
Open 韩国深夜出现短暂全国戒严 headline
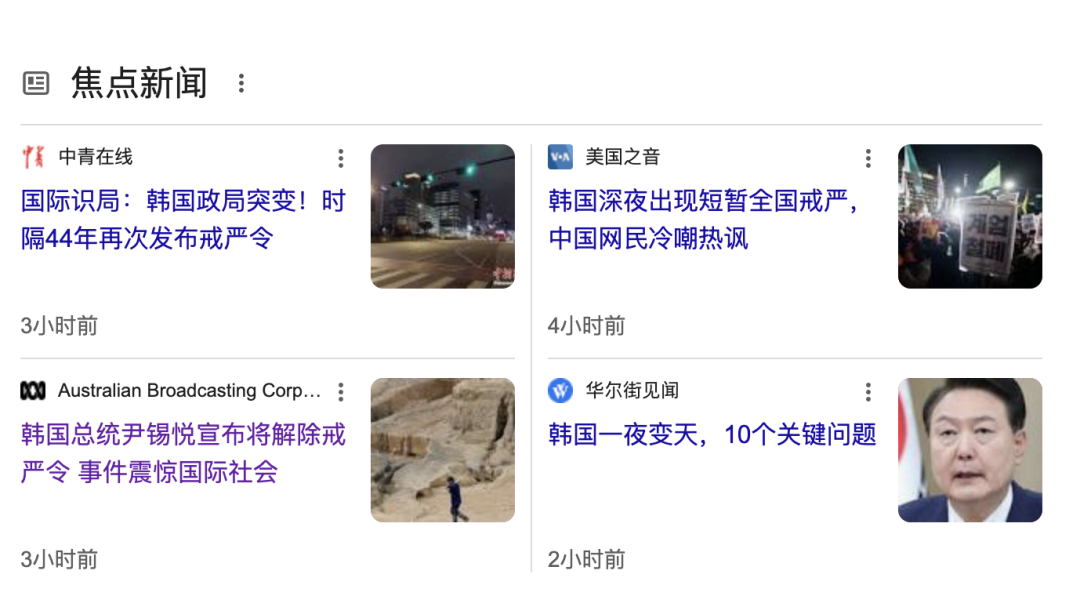point(704,220)
